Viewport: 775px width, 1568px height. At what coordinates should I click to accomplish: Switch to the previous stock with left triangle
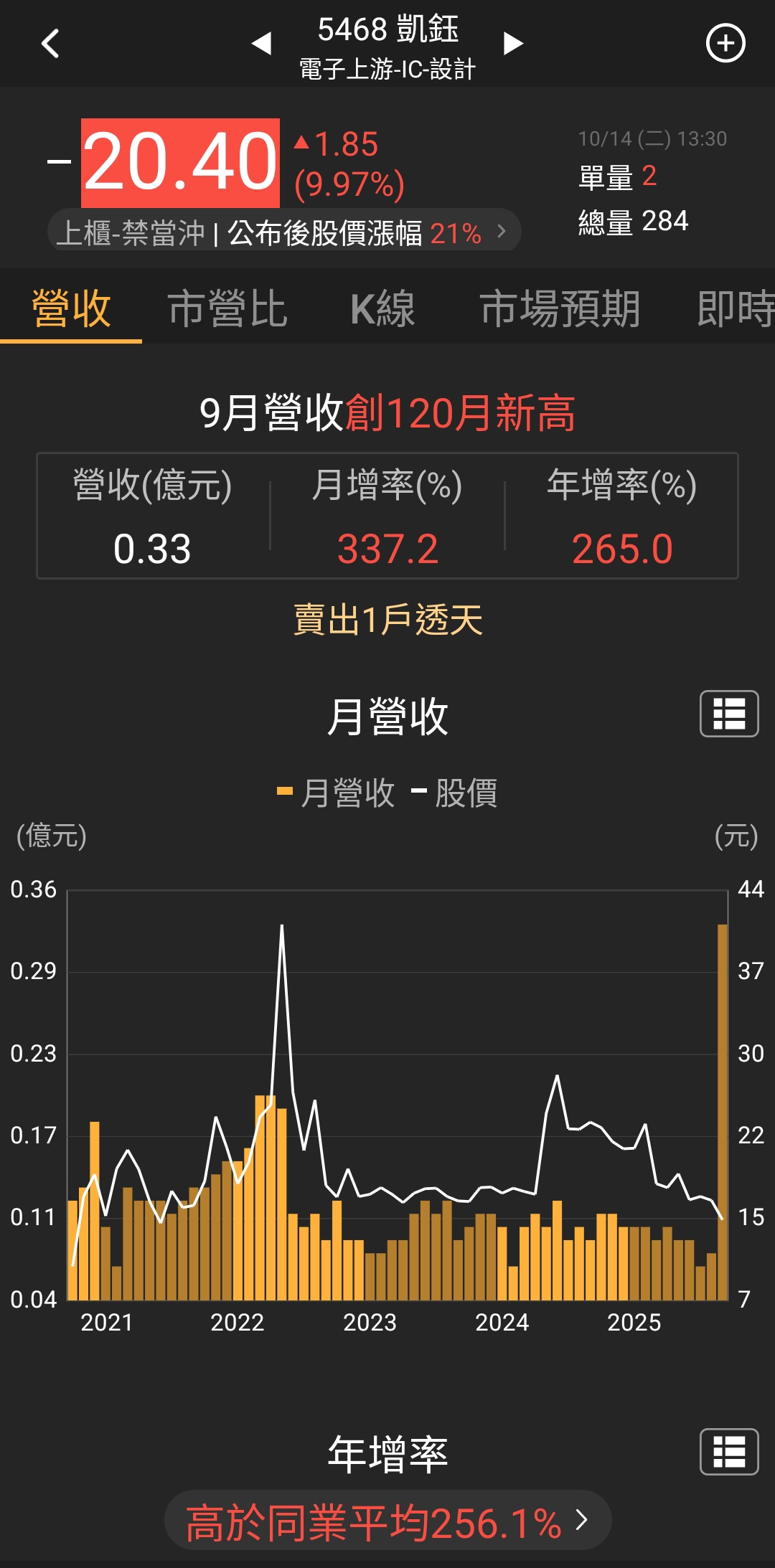coord(261,44)
